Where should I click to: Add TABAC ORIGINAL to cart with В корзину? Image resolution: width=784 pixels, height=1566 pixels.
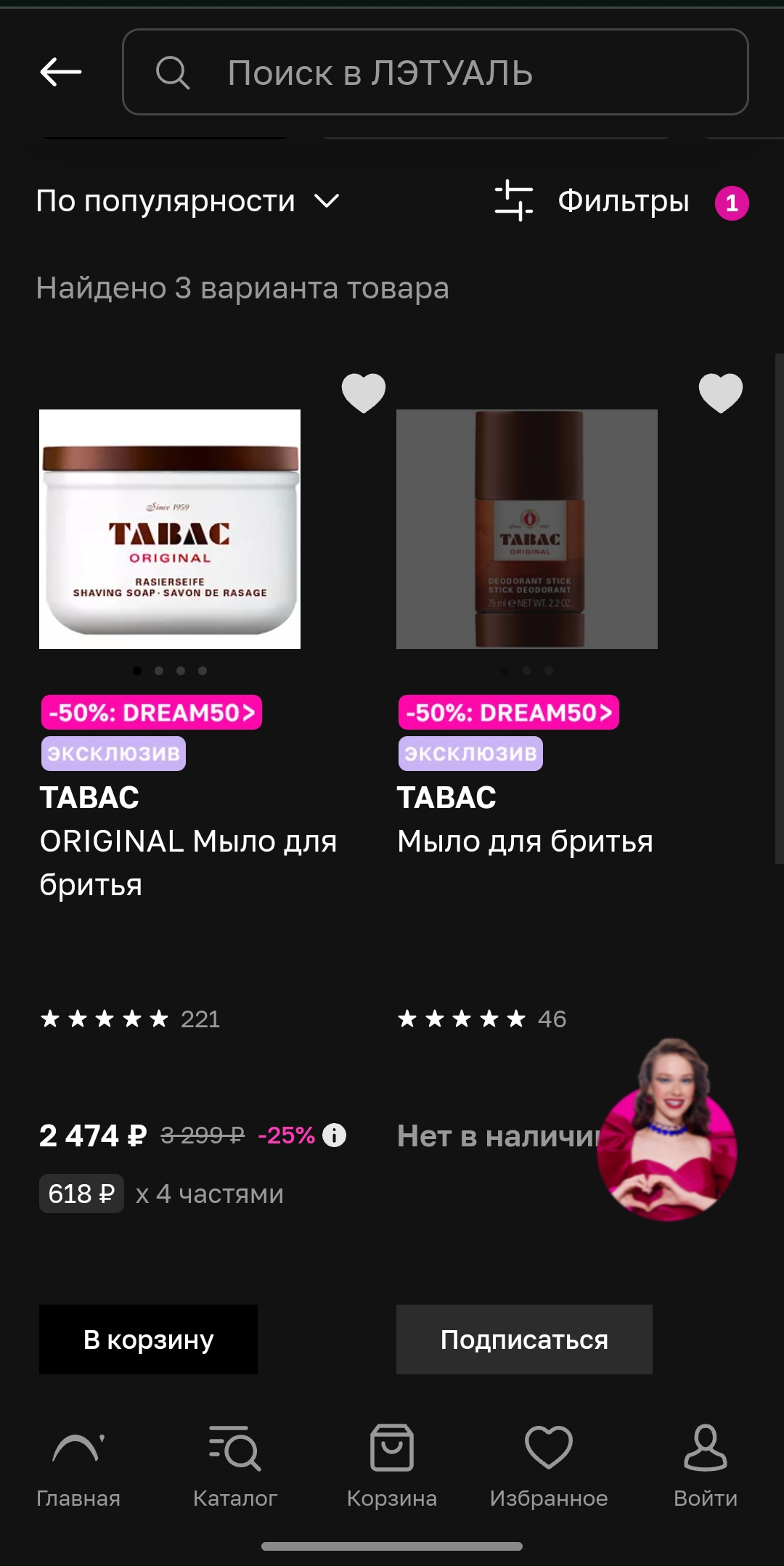[148, 1339]
